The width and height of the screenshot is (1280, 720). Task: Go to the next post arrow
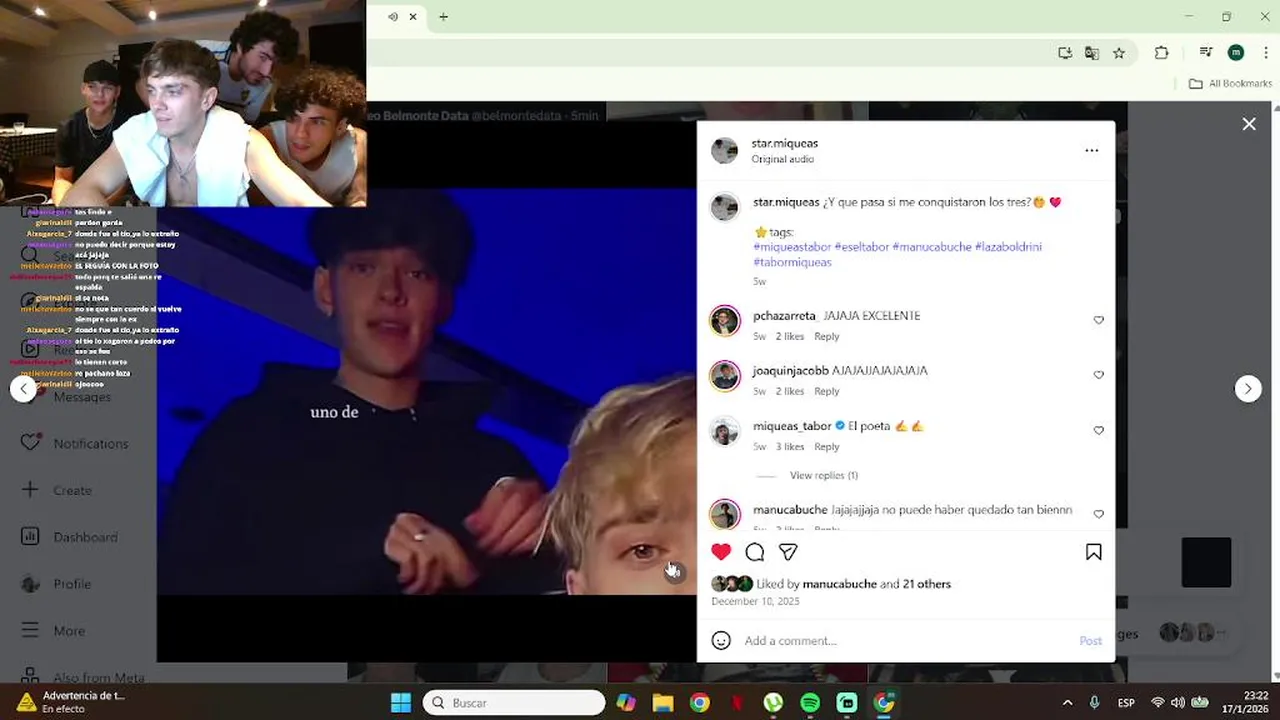pyautogui.click(x=1248, y=388)
